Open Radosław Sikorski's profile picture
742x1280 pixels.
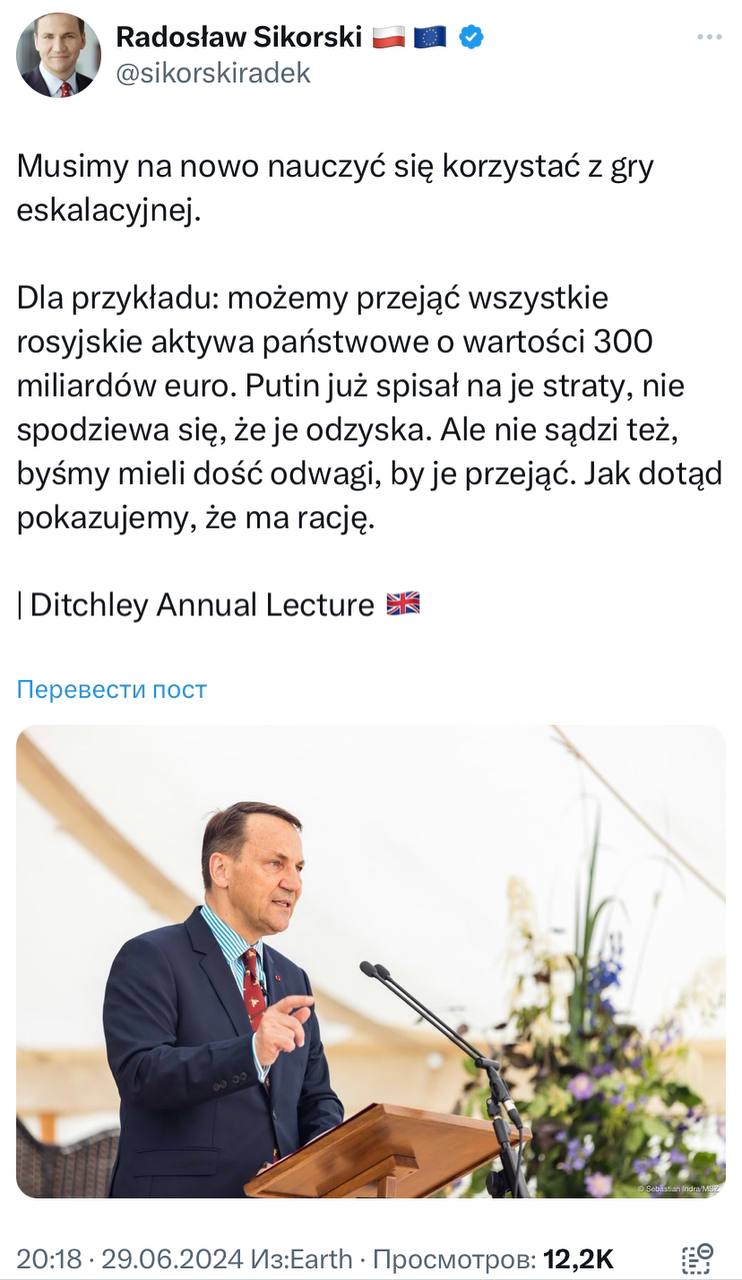[x=58, y=55]
